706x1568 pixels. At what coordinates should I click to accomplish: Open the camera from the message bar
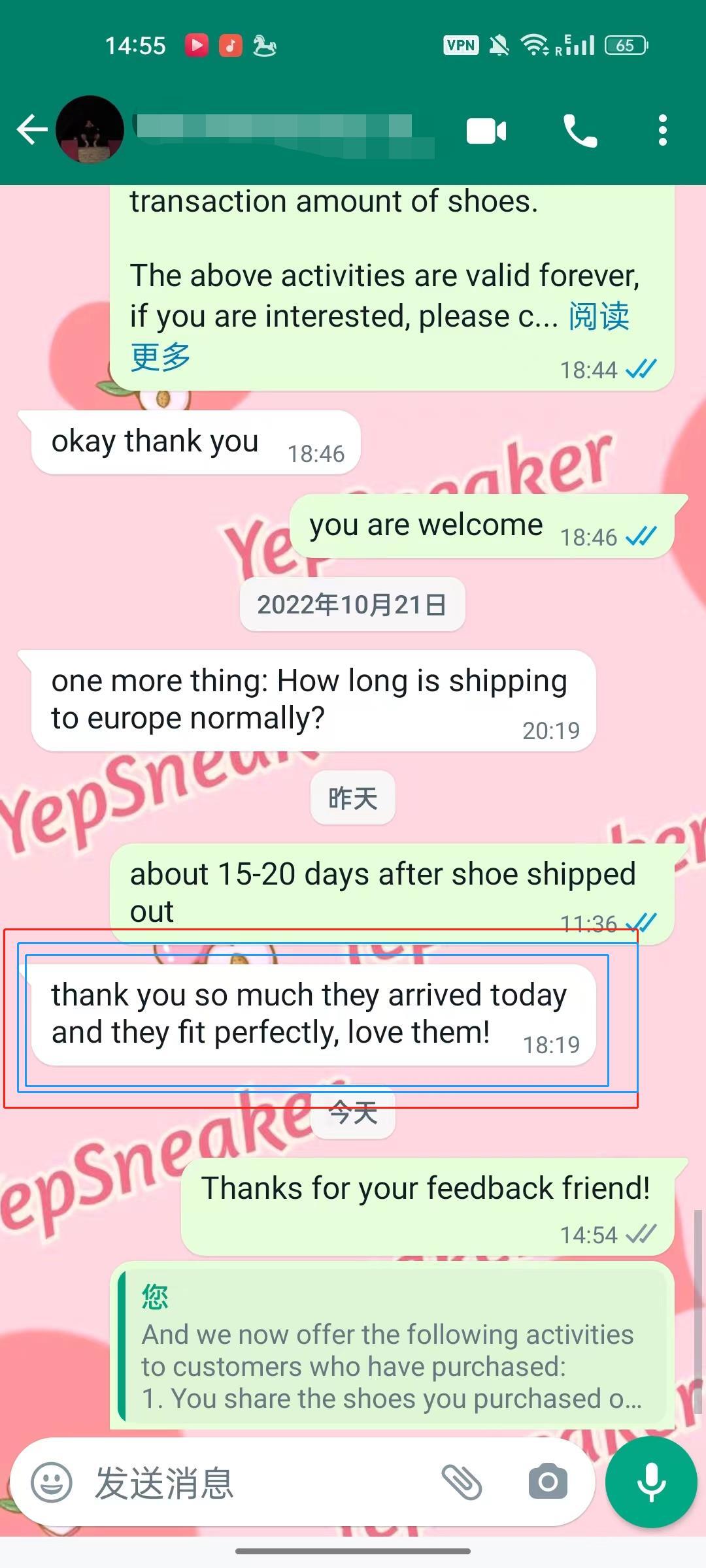point(548,1482)
